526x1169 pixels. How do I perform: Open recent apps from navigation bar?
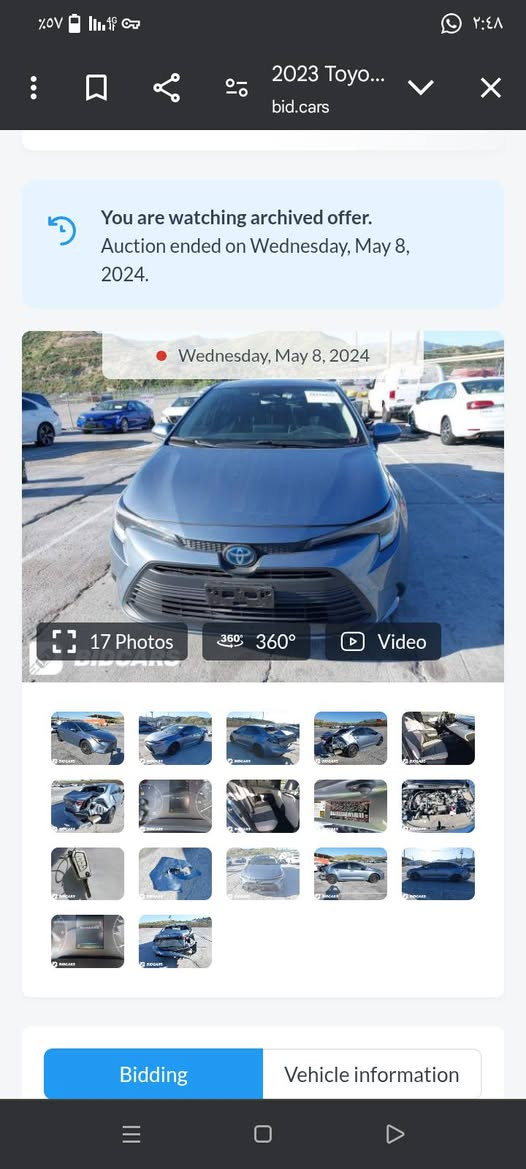pyautogui.click(x=131, y=1134)
